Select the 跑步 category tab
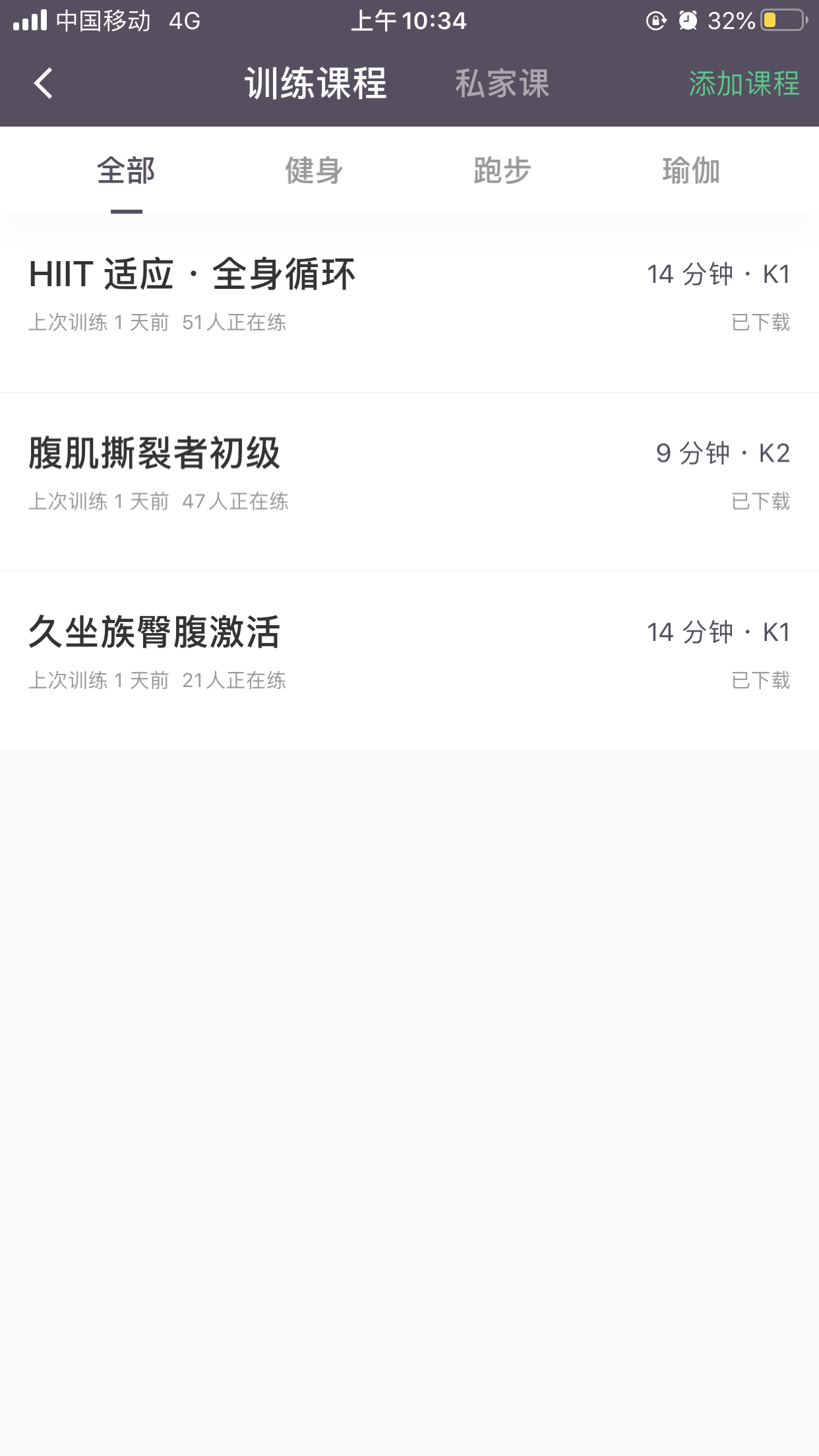Image resolution: width=819 pixels, height=1456 pixels. click(502, 171)
